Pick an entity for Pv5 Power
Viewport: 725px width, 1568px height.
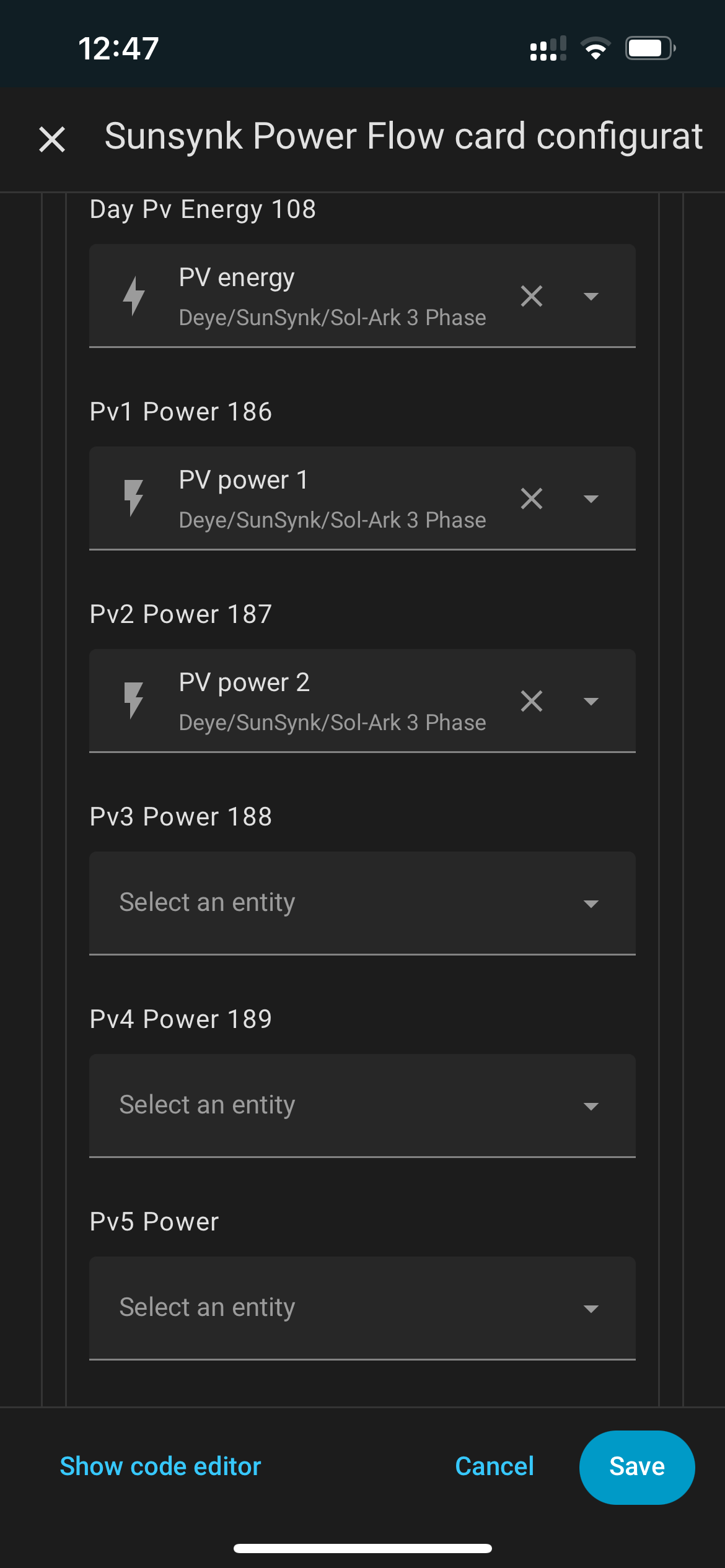coord(362,1309)
